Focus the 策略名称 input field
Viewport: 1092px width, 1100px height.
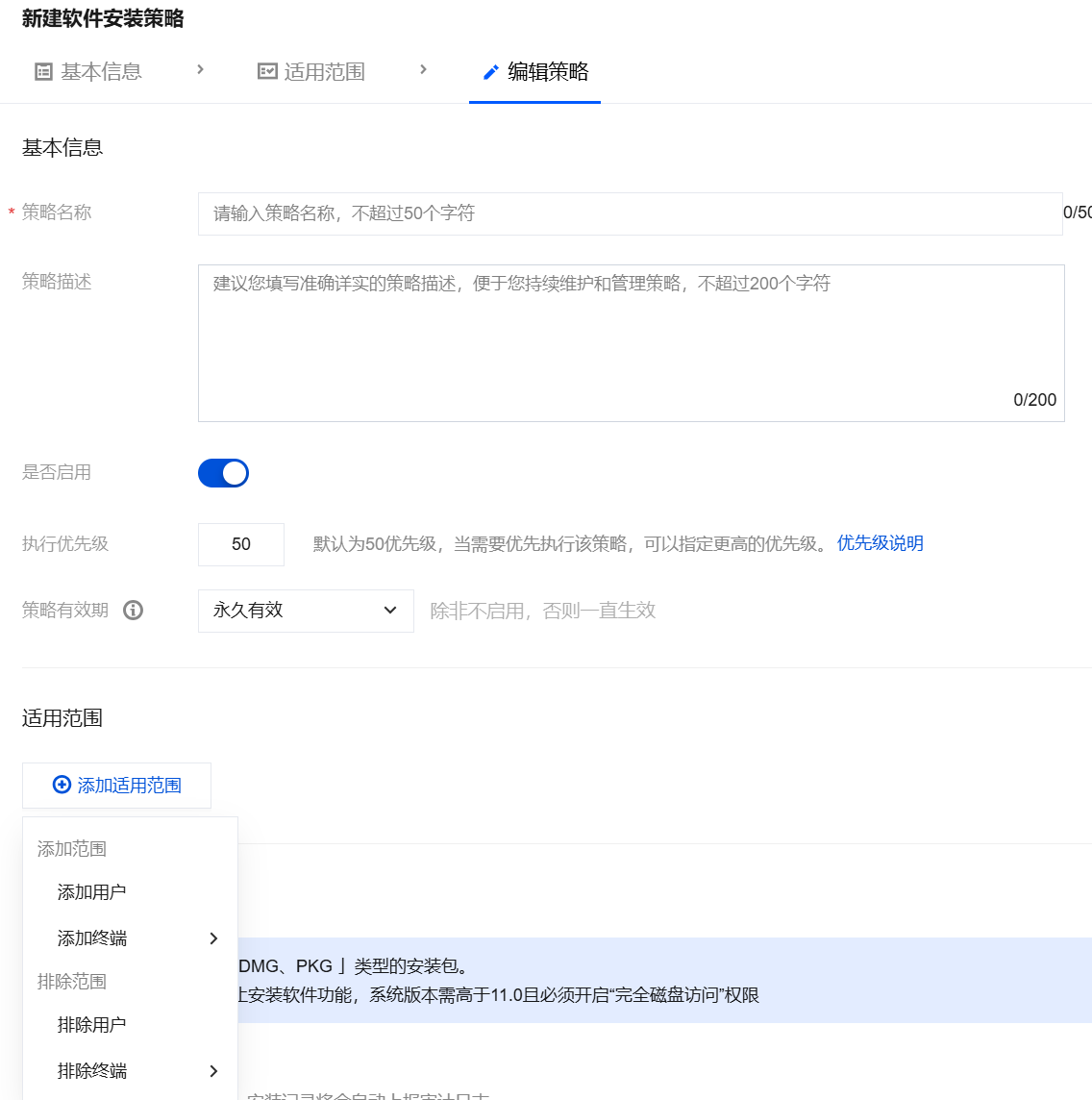[x=630, y=213]
